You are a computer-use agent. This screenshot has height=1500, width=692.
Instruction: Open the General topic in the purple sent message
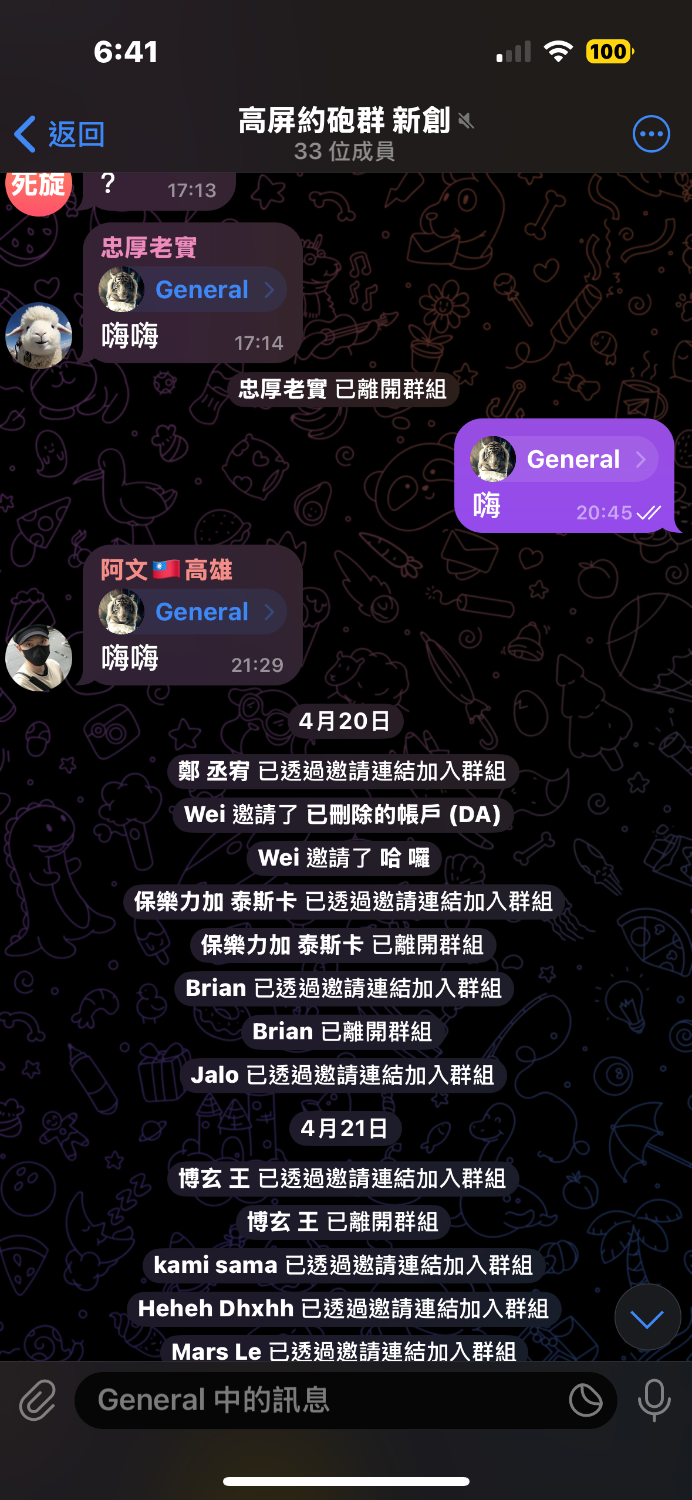click(565, 460)
